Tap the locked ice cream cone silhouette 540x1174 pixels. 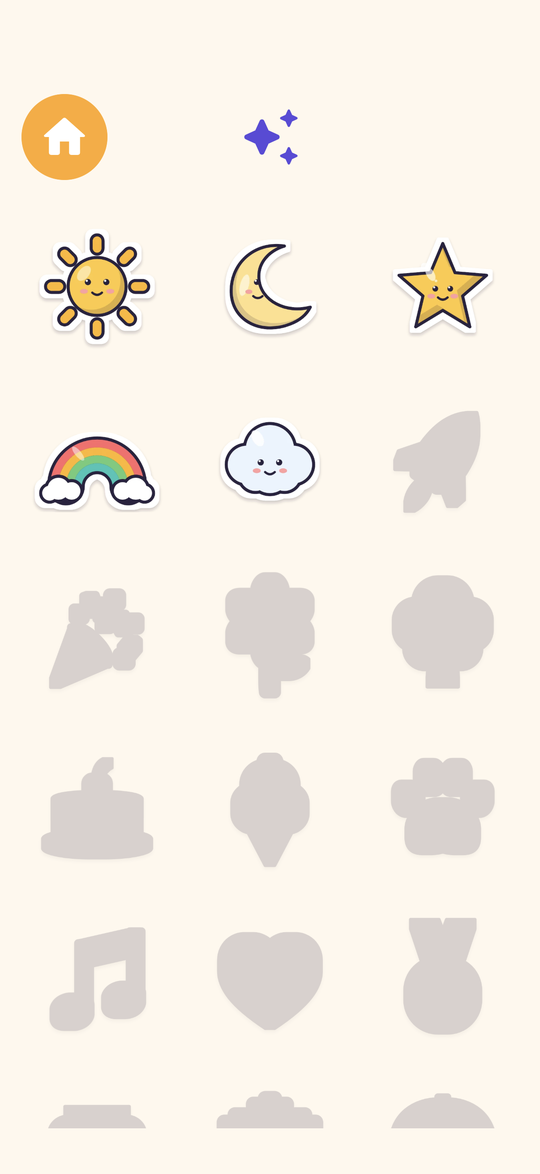270,809
